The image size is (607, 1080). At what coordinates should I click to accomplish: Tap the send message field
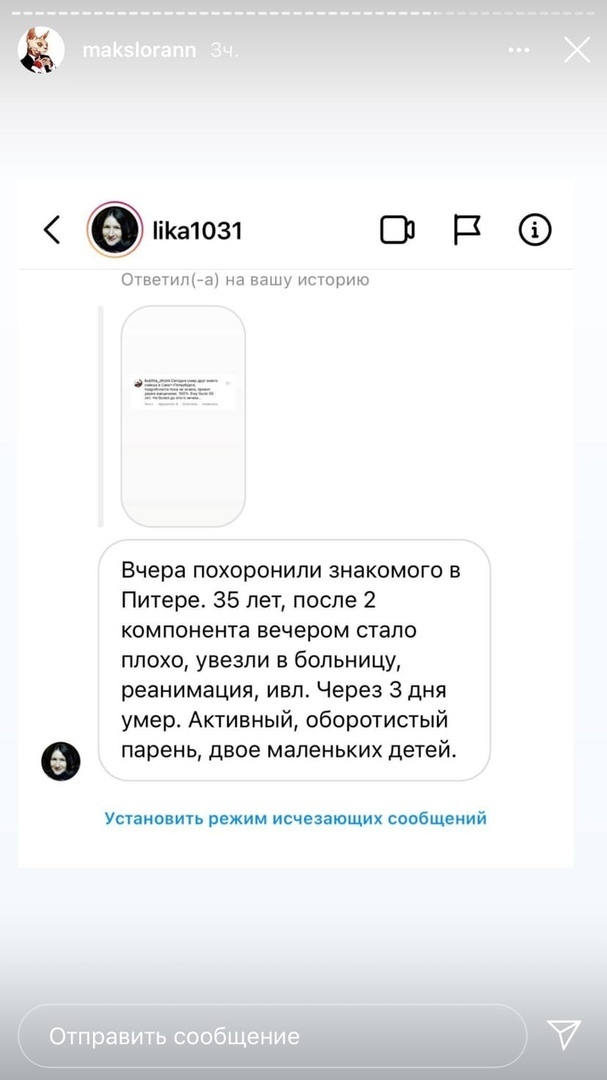(x=270, y=1036)
